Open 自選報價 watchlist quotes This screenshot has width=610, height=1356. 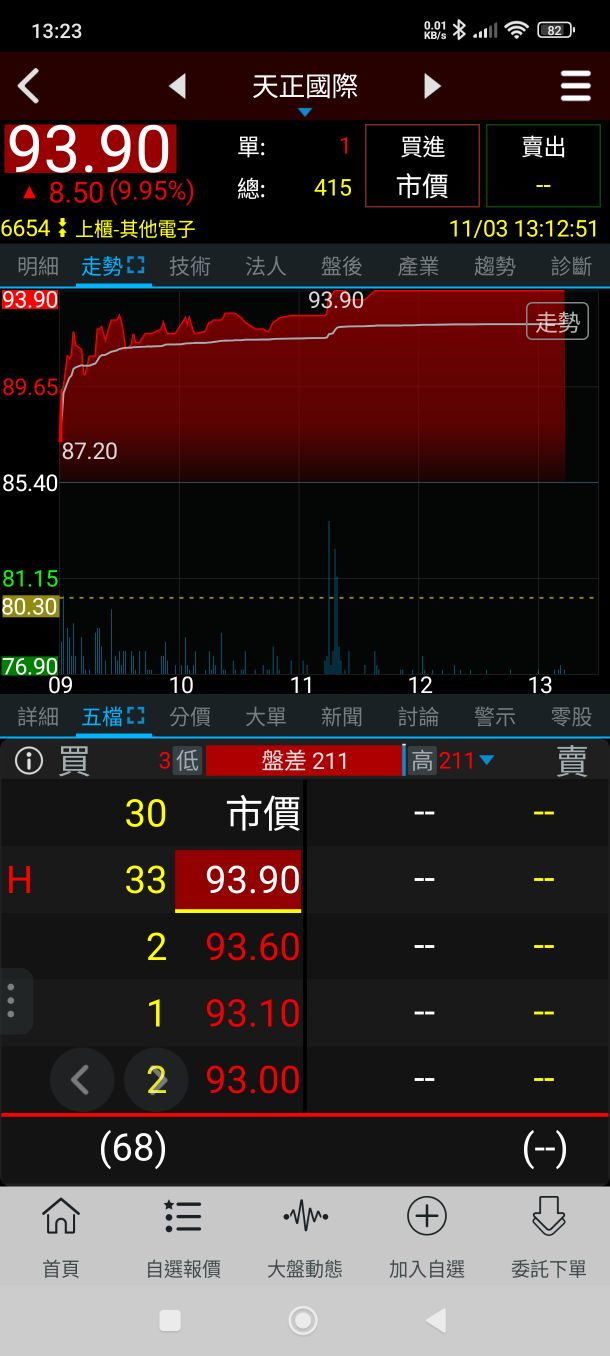[x=183, y=1238]
